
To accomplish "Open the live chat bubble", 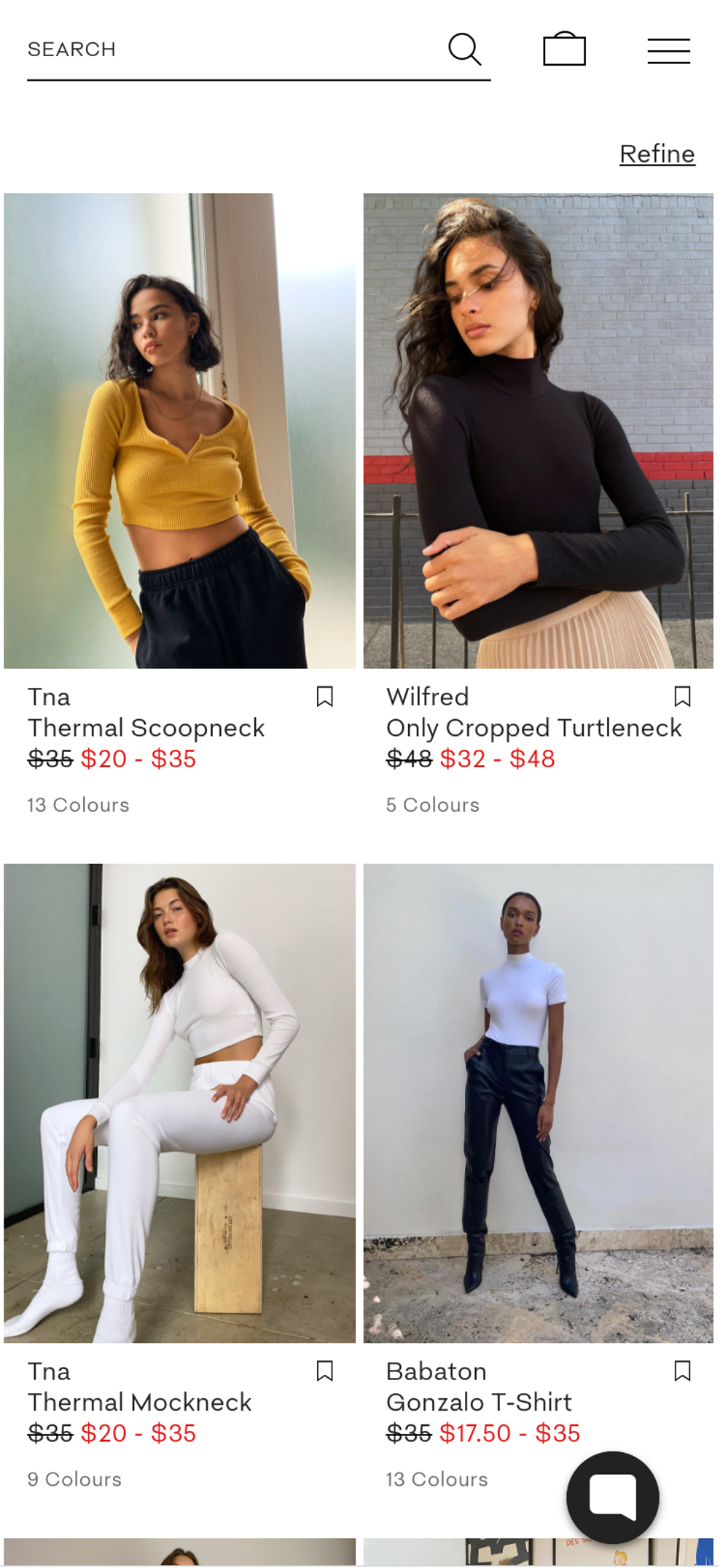I will (612, 1496).
